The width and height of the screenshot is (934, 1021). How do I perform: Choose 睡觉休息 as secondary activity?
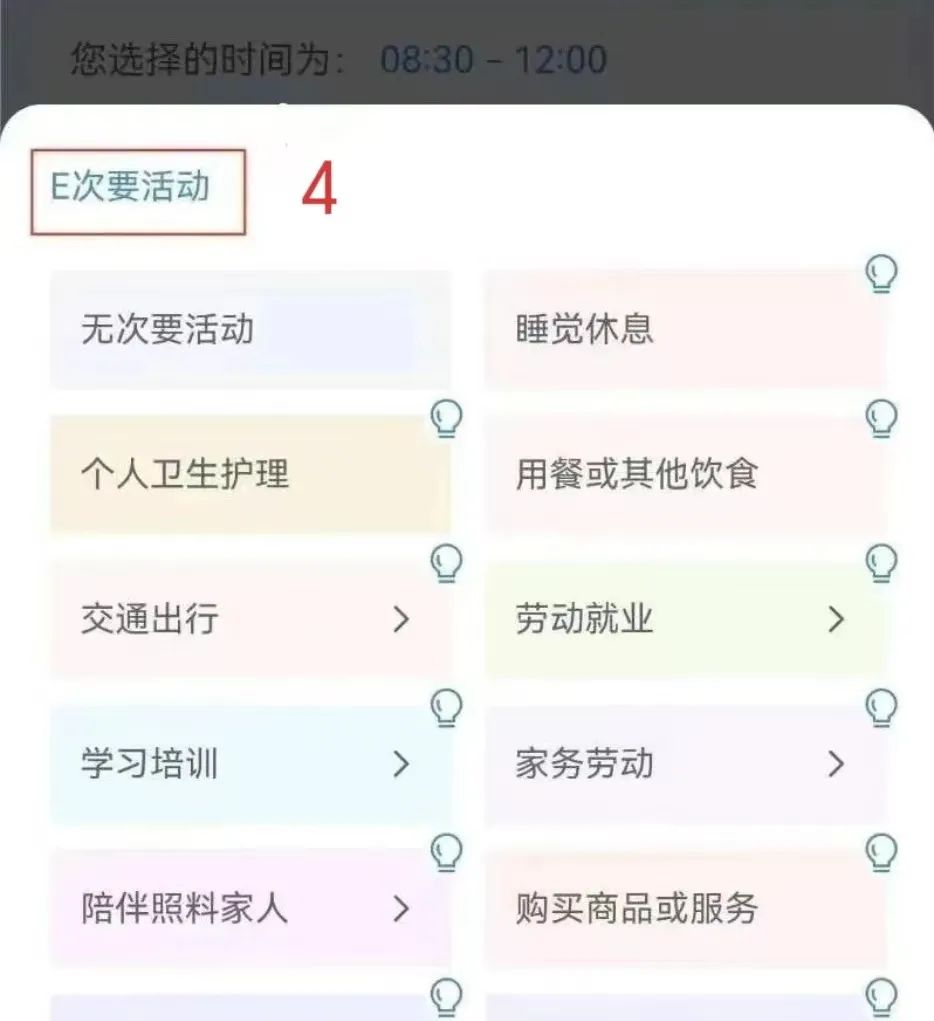[x=685, y=329]
